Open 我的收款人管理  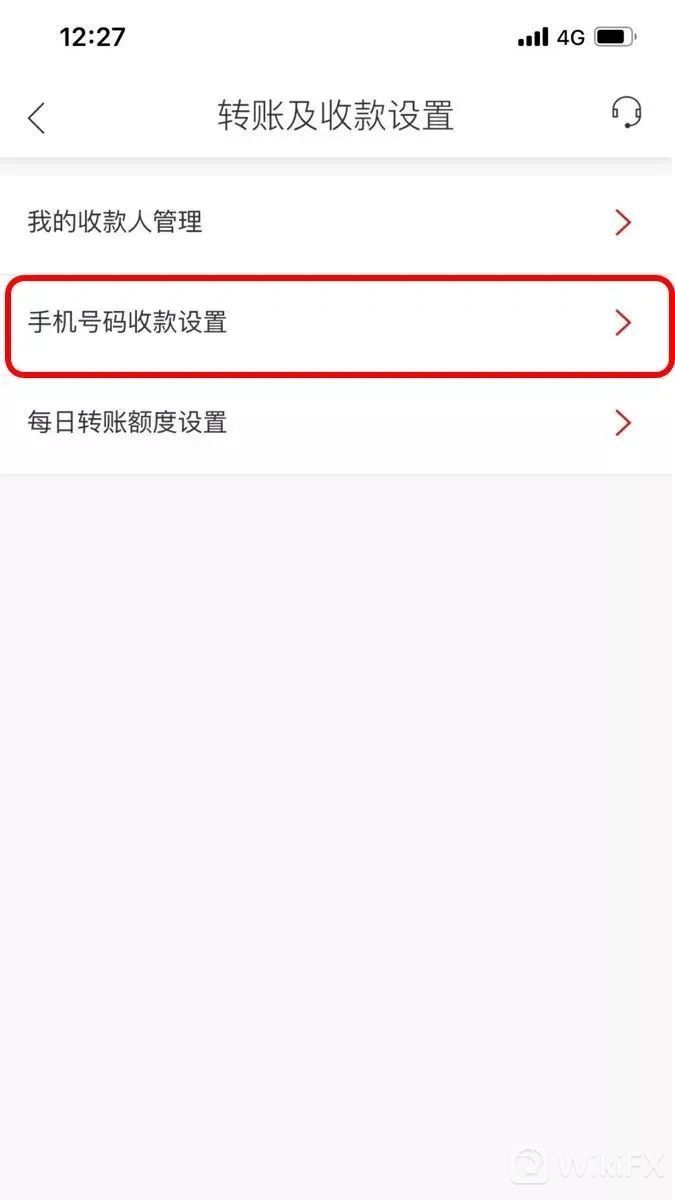pos(336,222)
